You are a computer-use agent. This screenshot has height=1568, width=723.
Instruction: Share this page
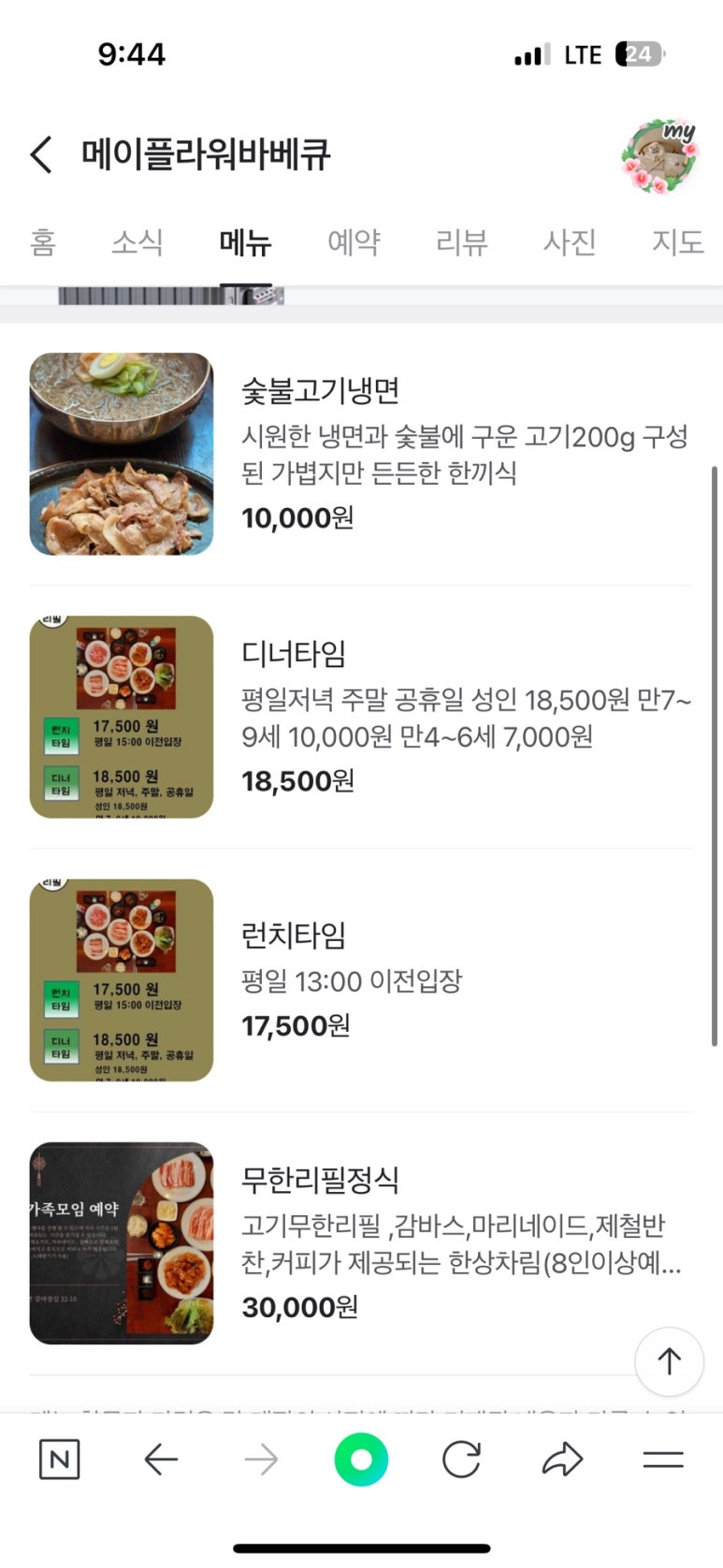pyautogui.click(x=562, y=1459)
